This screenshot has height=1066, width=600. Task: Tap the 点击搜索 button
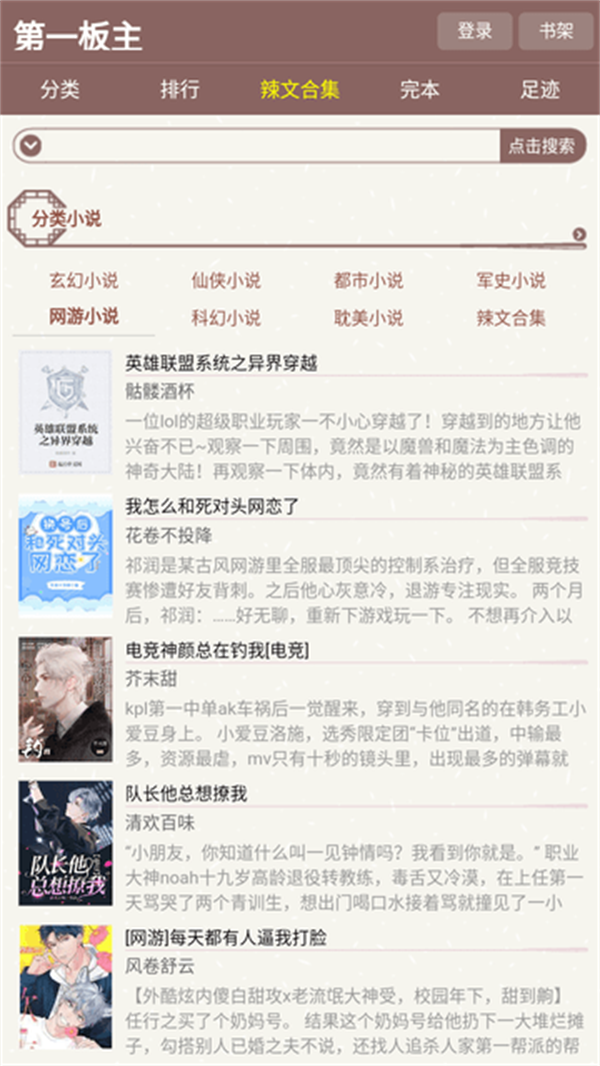pyautogui.click(x=542, y=147)
